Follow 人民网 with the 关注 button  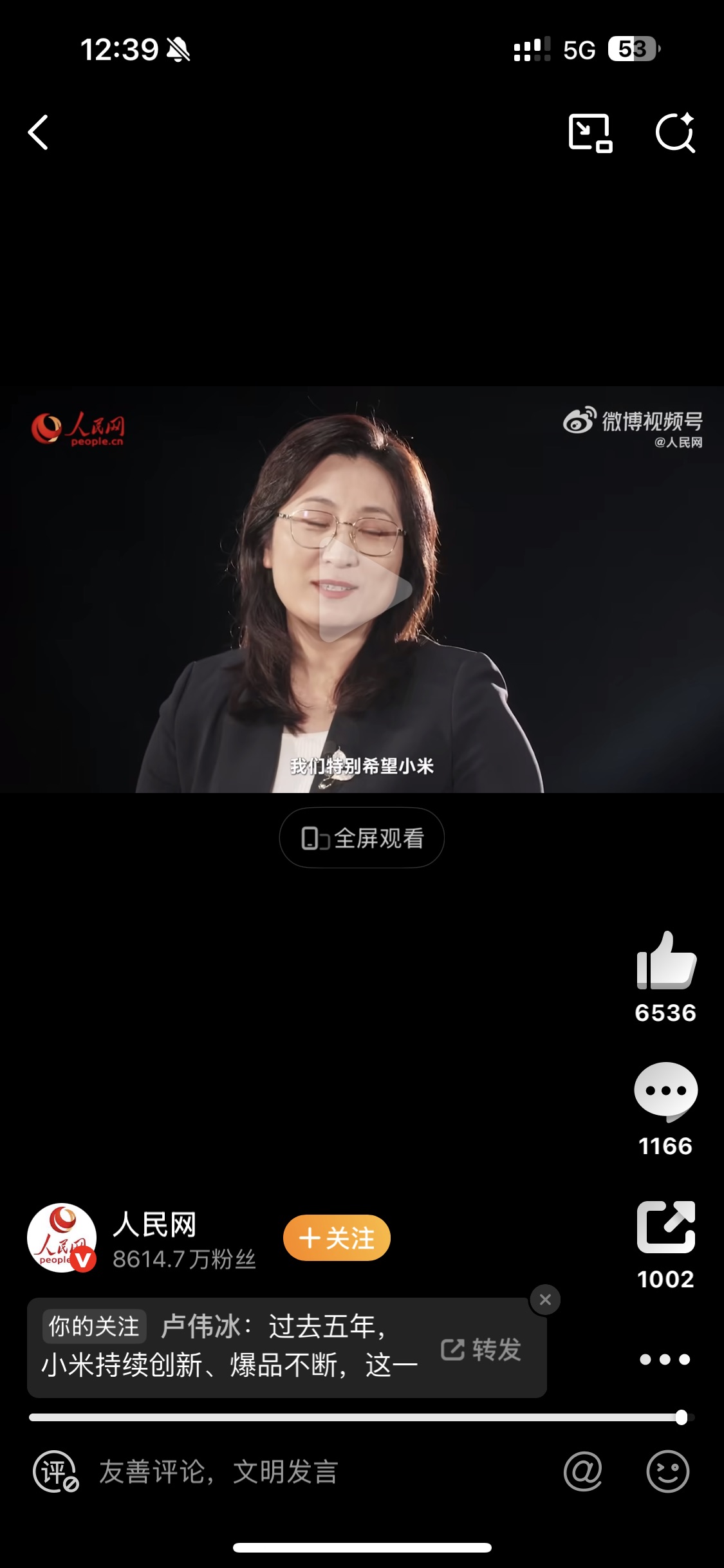337,1238
